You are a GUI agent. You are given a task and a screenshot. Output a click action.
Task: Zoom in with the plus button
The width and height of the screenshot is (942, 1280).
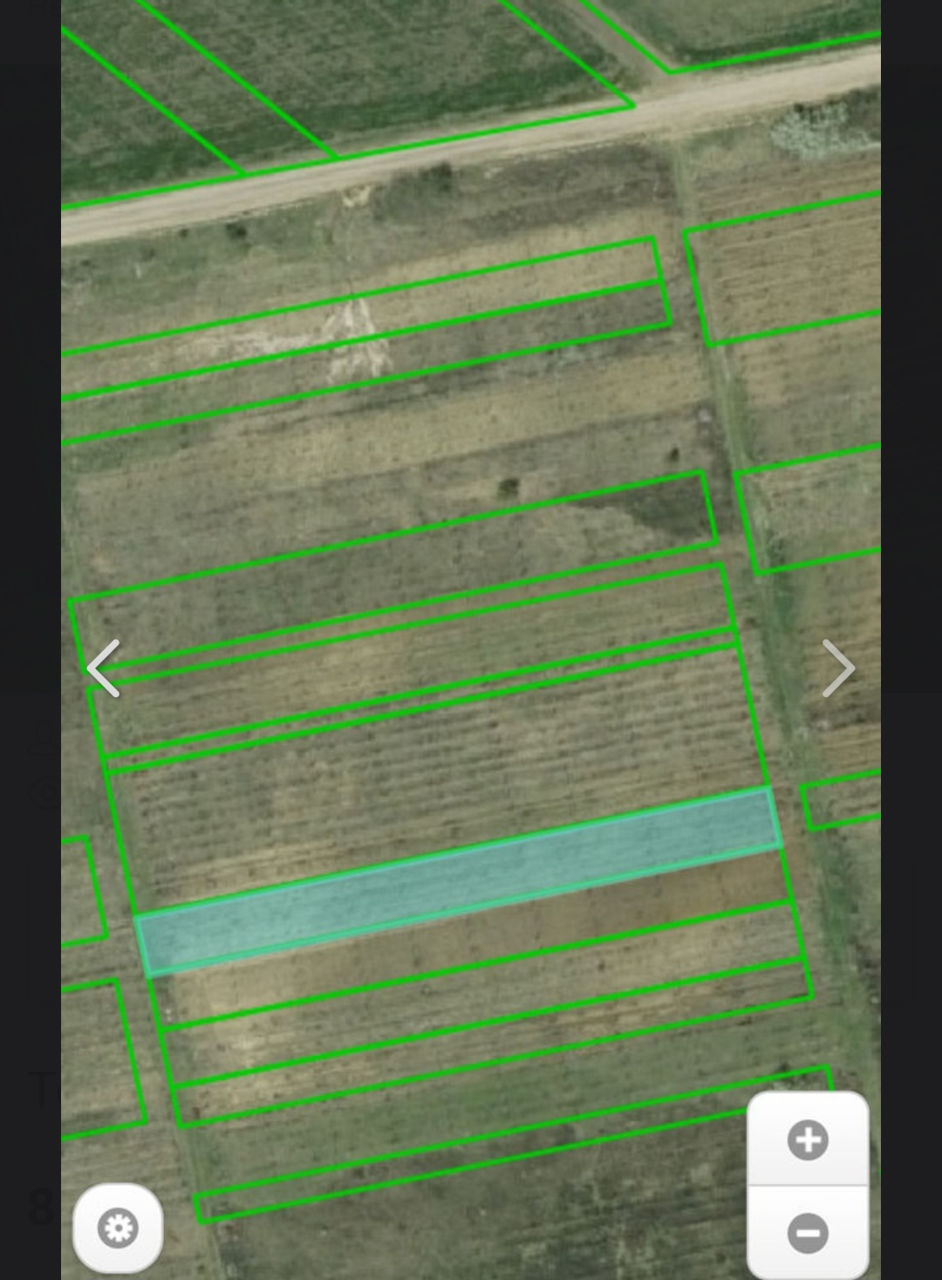tap(808, 1139)
